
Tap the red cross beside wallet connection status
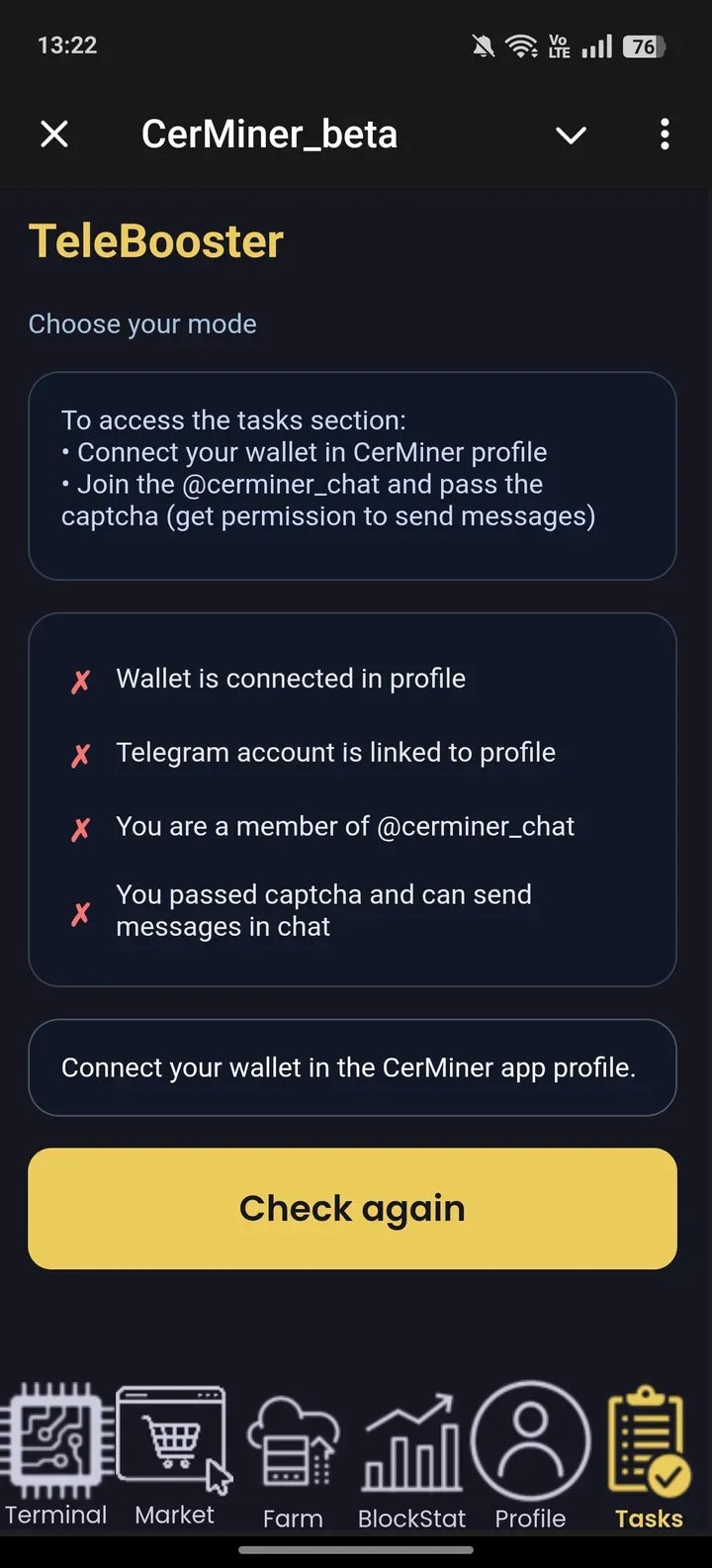coord(80,680)
